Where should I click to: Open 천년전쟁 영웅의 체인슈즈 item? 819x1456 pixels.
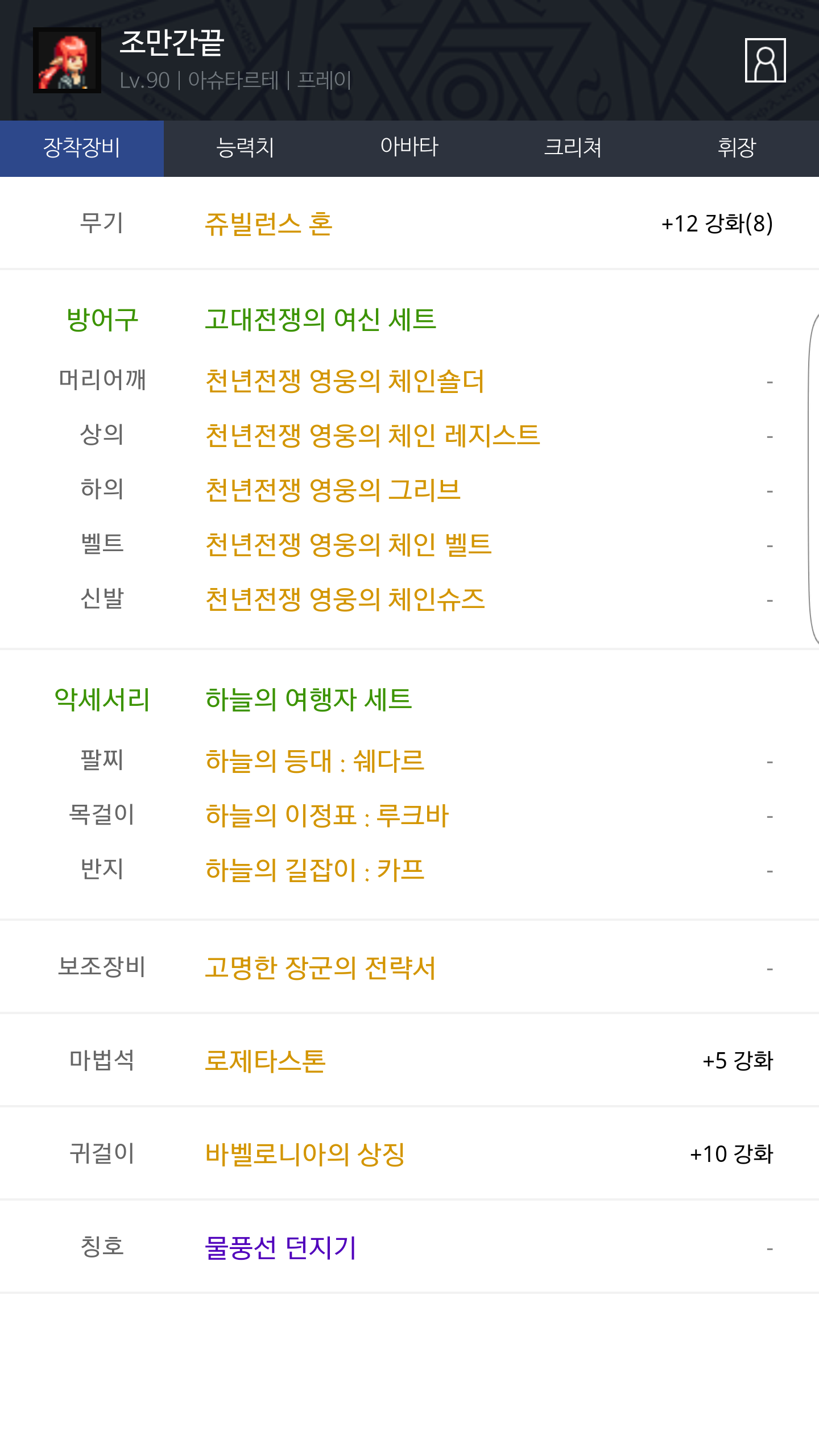coord(345,599)
